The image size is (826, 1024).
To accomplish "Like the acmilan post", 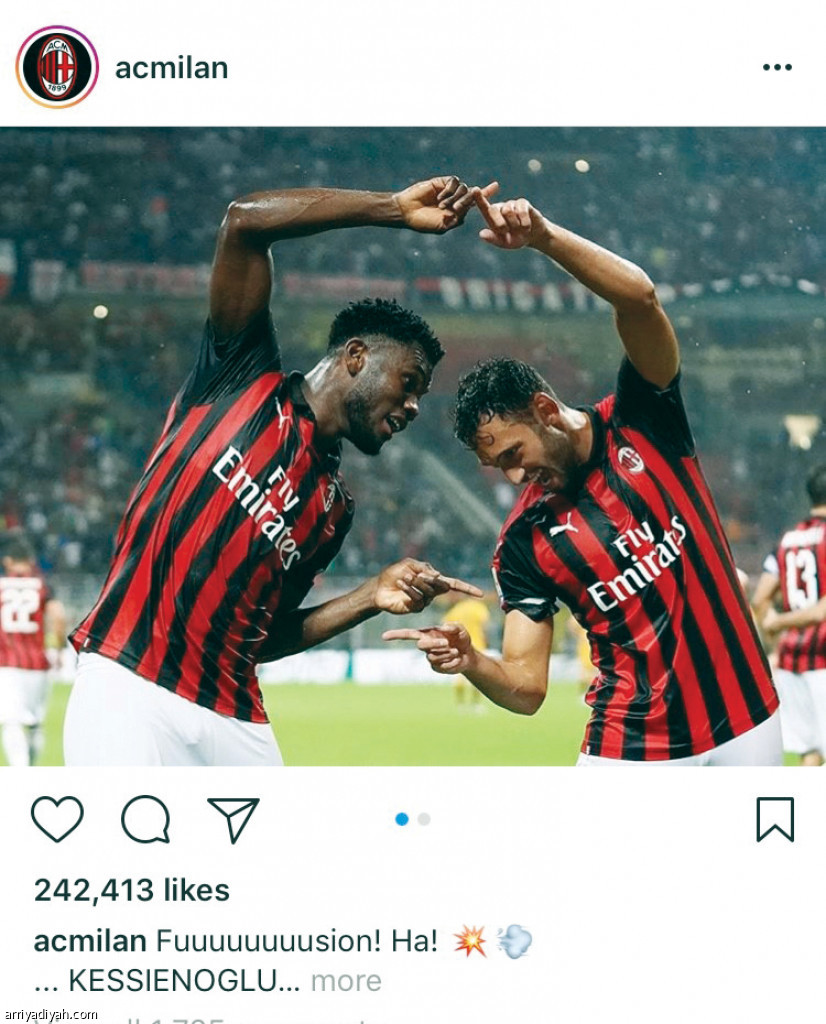I will click(57, 819).
